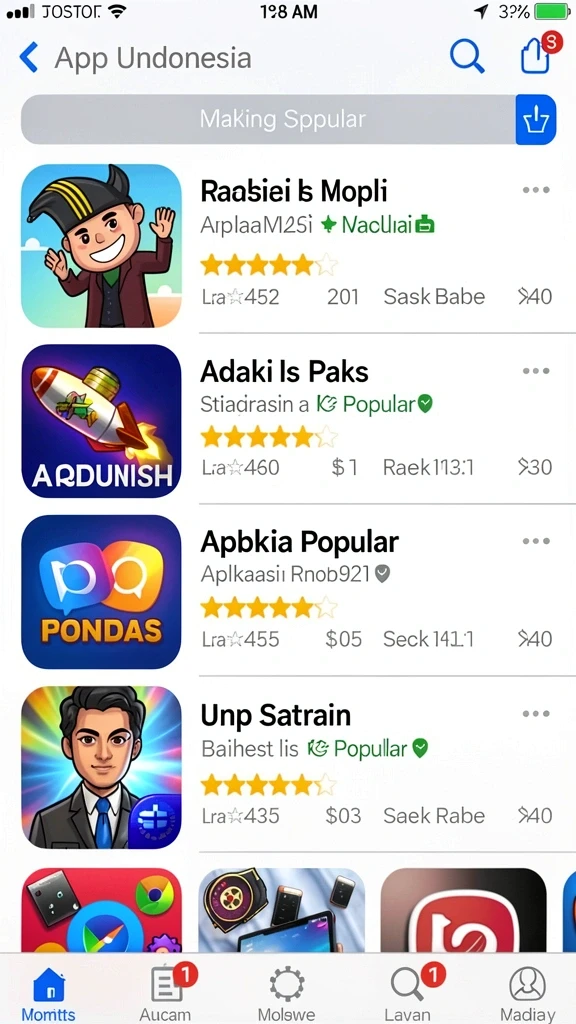Open the search magnifier icon

click(x=466, y=56)
